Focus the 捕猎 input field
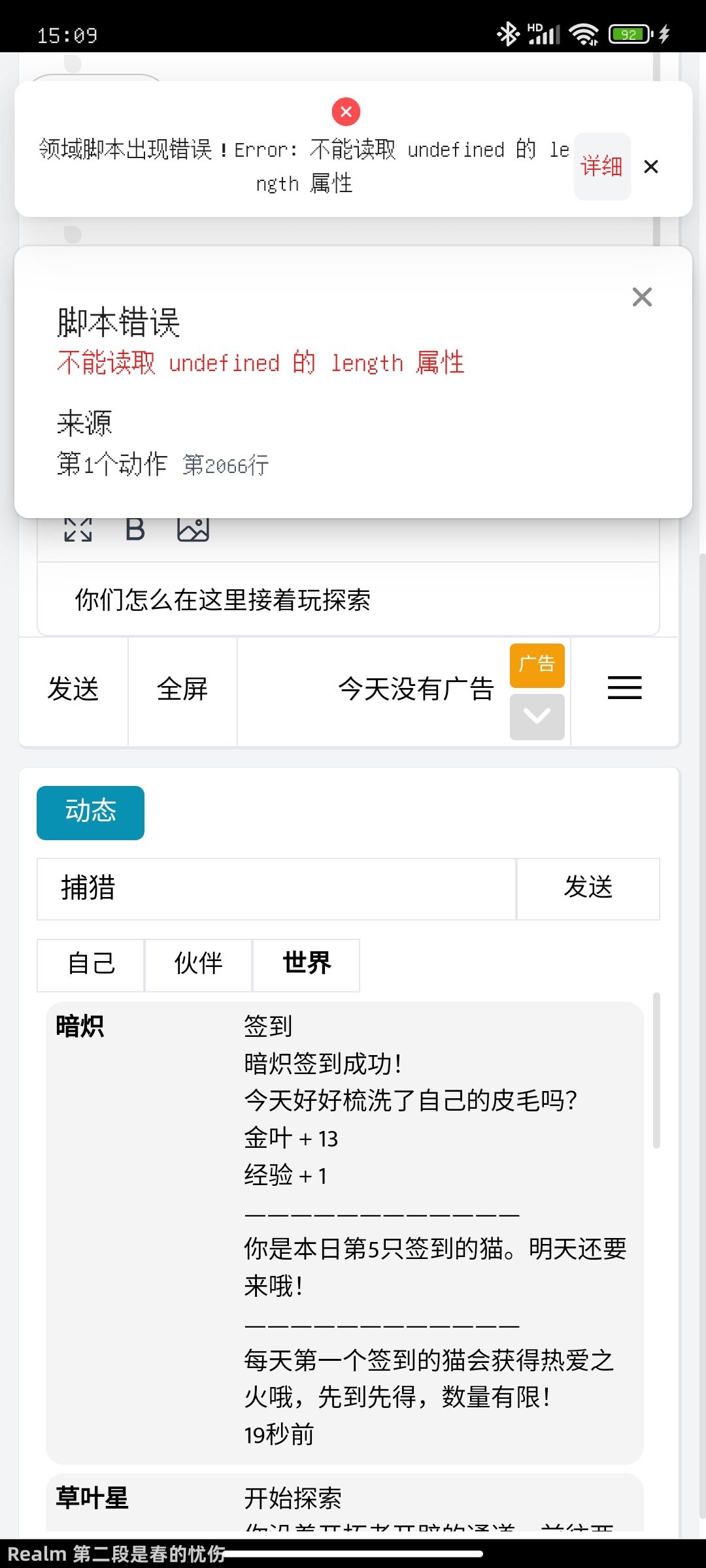The image size is (706, 1568). click(x=277, y=889)
